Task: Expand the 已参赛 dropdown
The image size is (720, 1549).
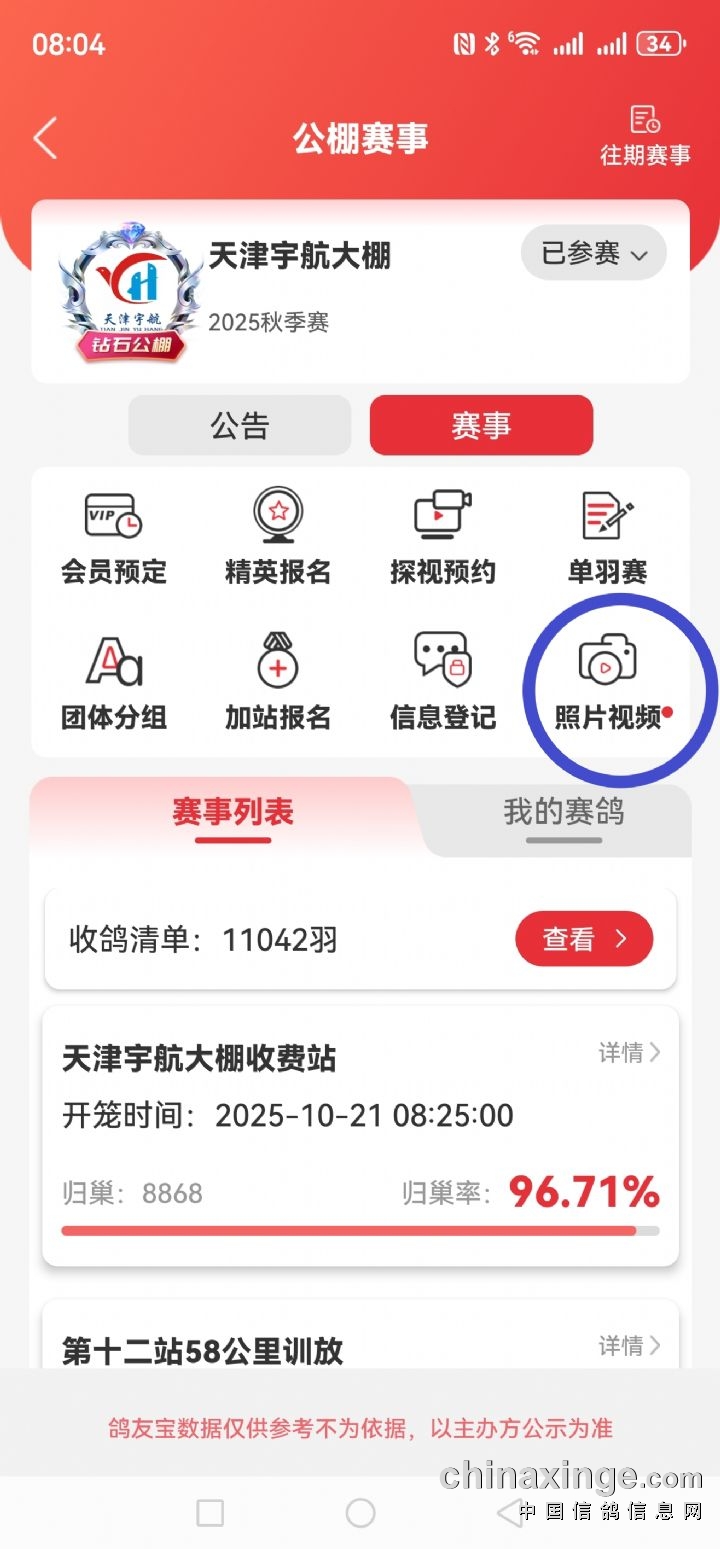Action: [594, 254]
